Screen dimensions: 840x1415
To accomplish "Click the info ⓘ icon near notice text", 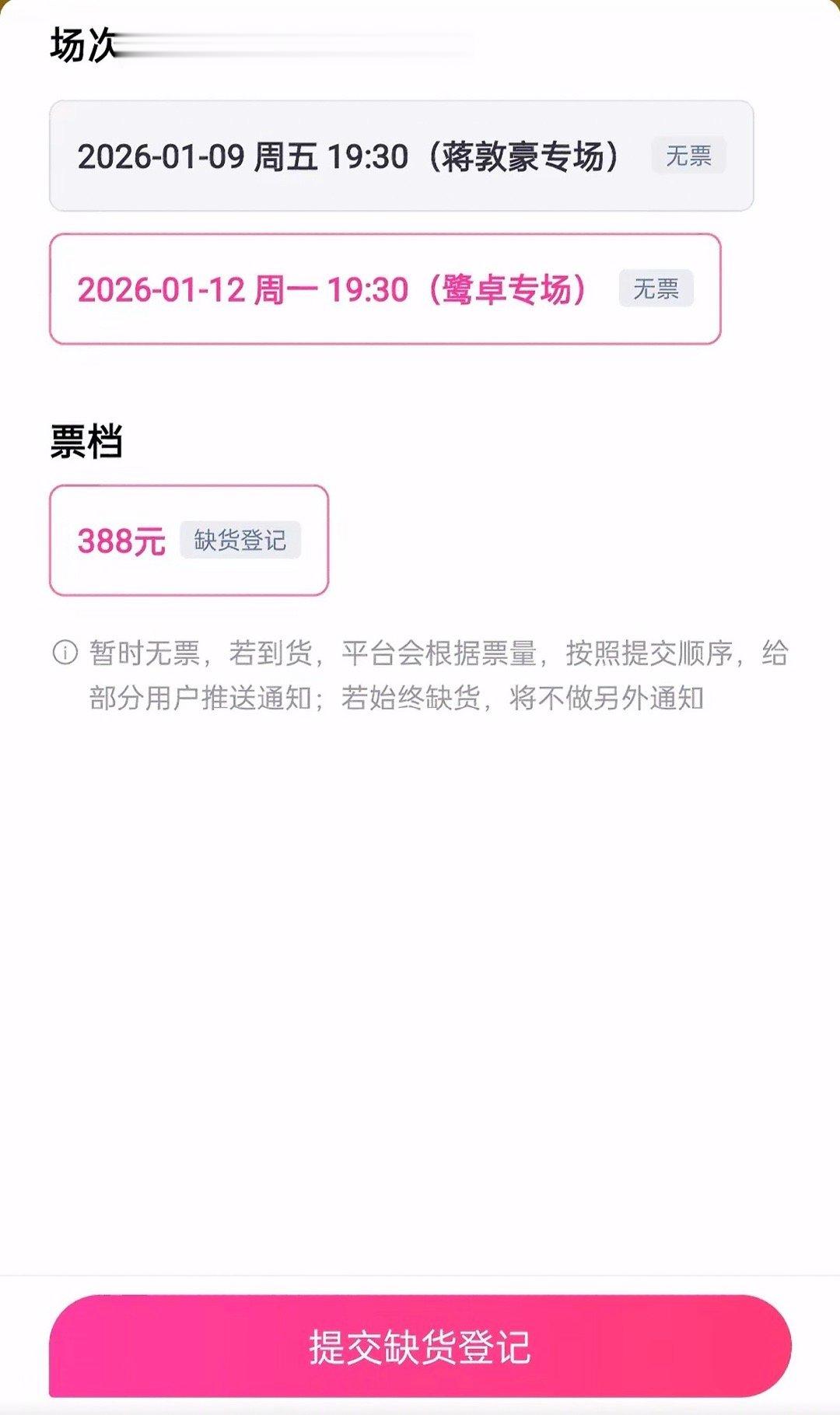I will coord(65,653).
